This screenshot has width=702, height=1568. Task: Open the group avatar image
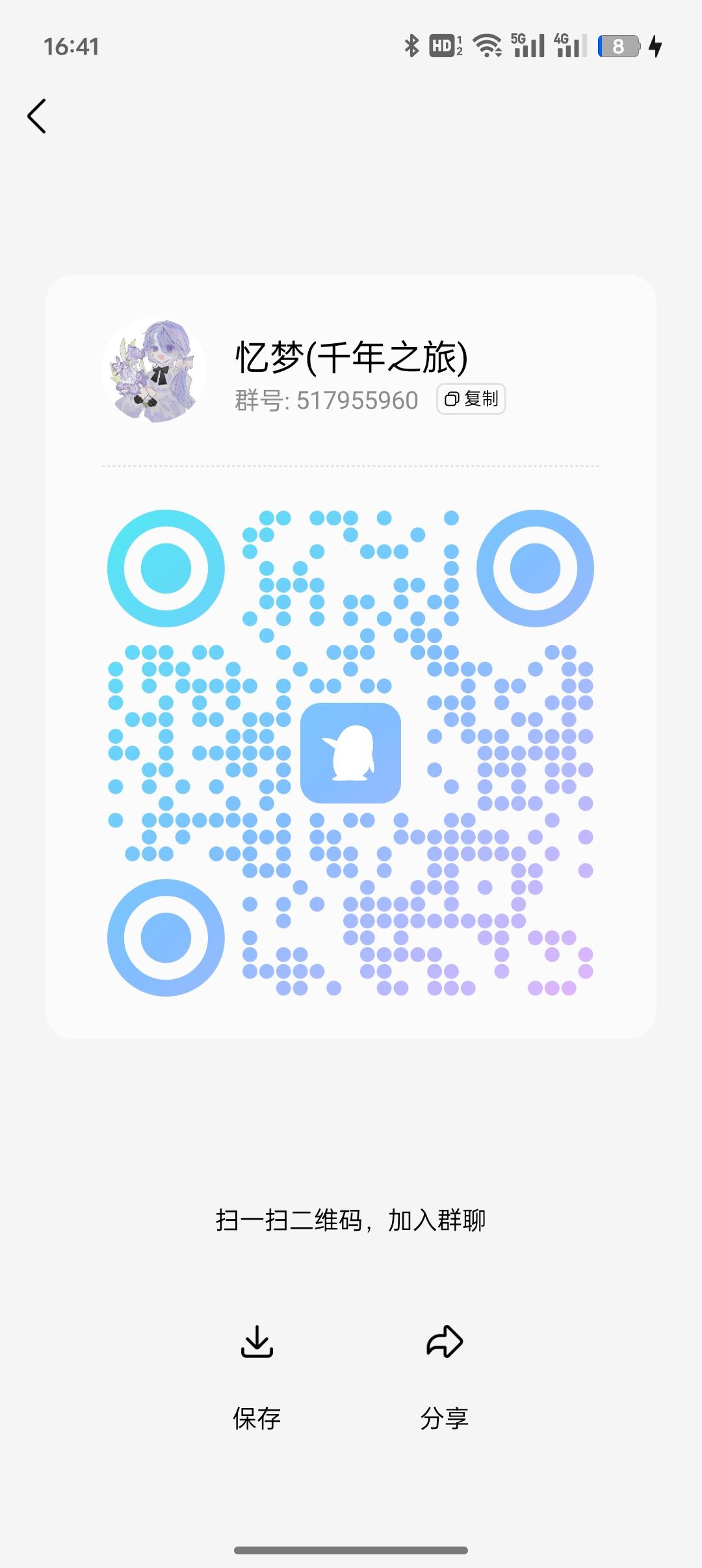tap(154, 369)
